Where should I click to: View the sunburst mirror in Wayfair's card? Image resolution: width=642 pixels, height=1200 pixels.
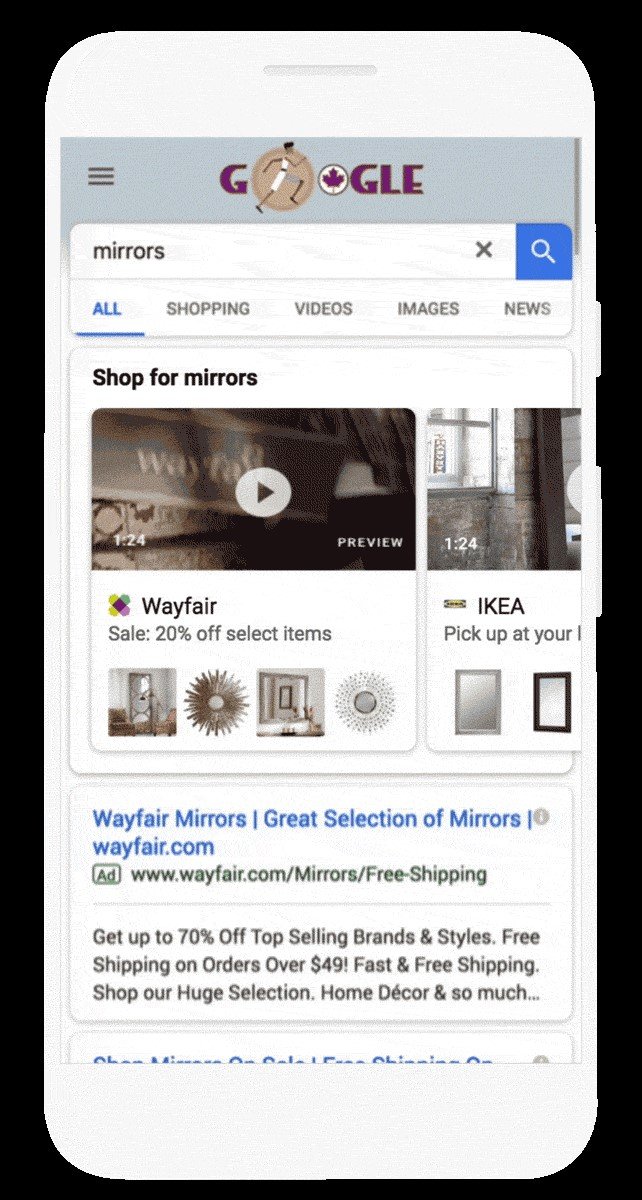point(216,702)
